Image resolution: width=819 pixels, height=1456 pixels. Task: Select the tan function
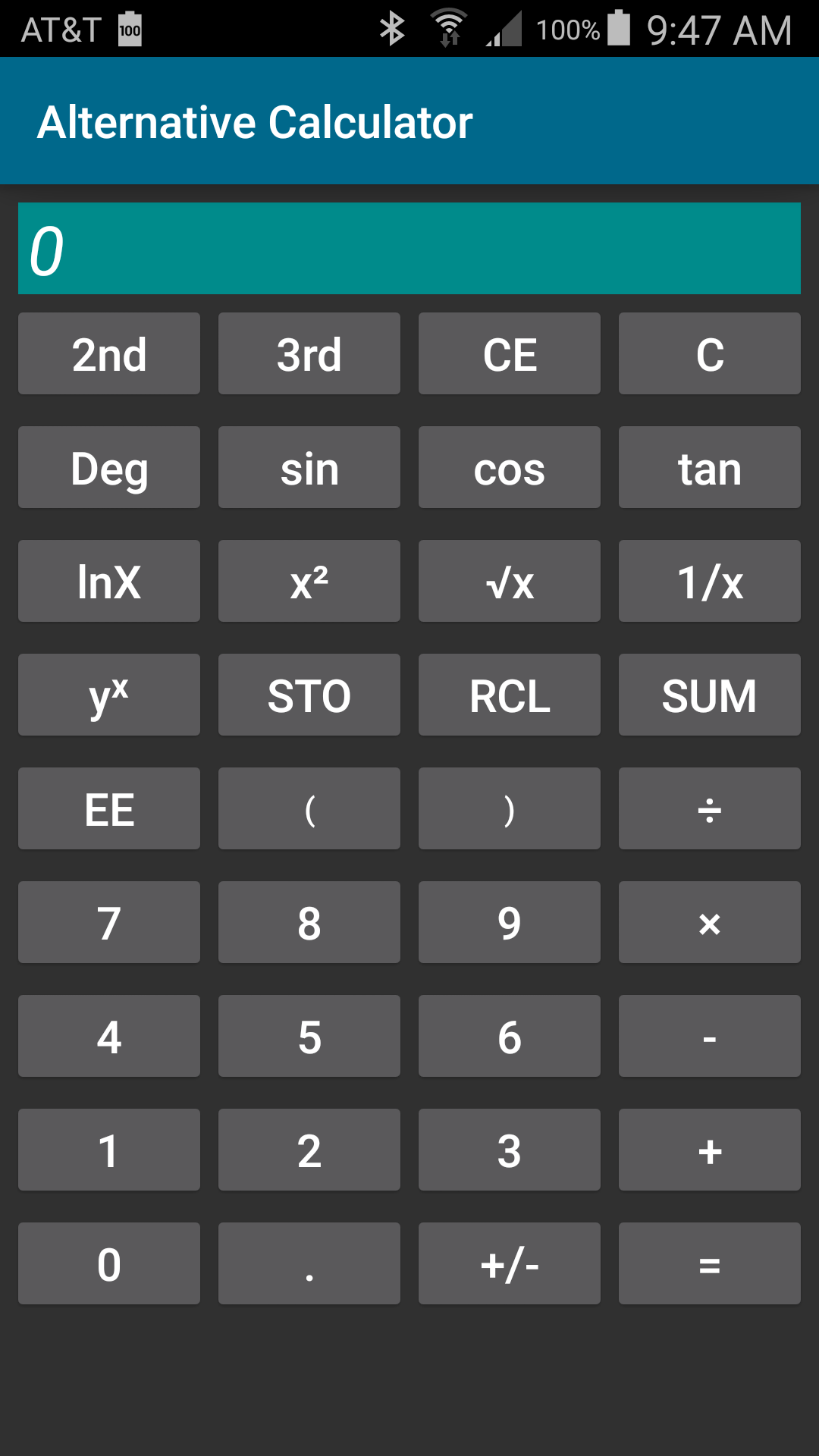[710, 467]
